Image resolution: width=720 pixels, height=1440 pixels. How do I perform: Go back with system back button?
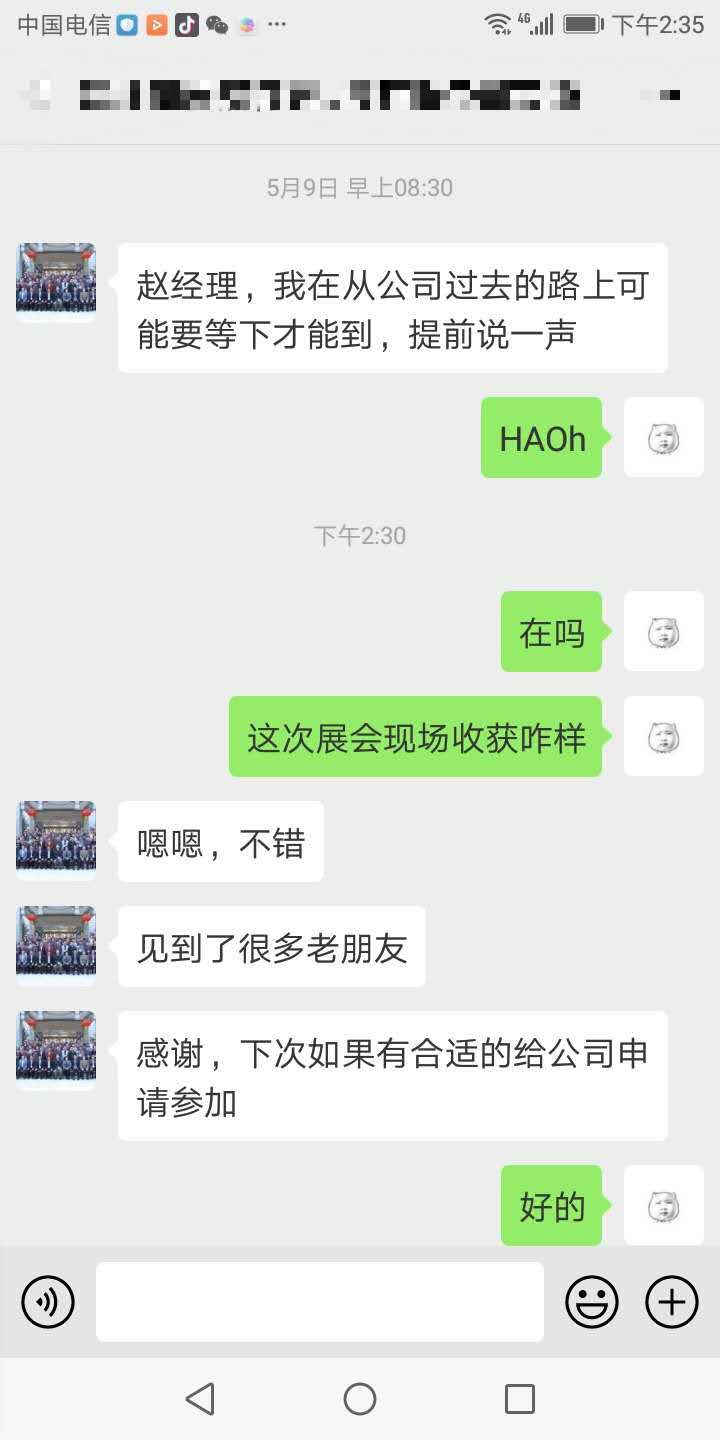click(x=200, y=1398)
